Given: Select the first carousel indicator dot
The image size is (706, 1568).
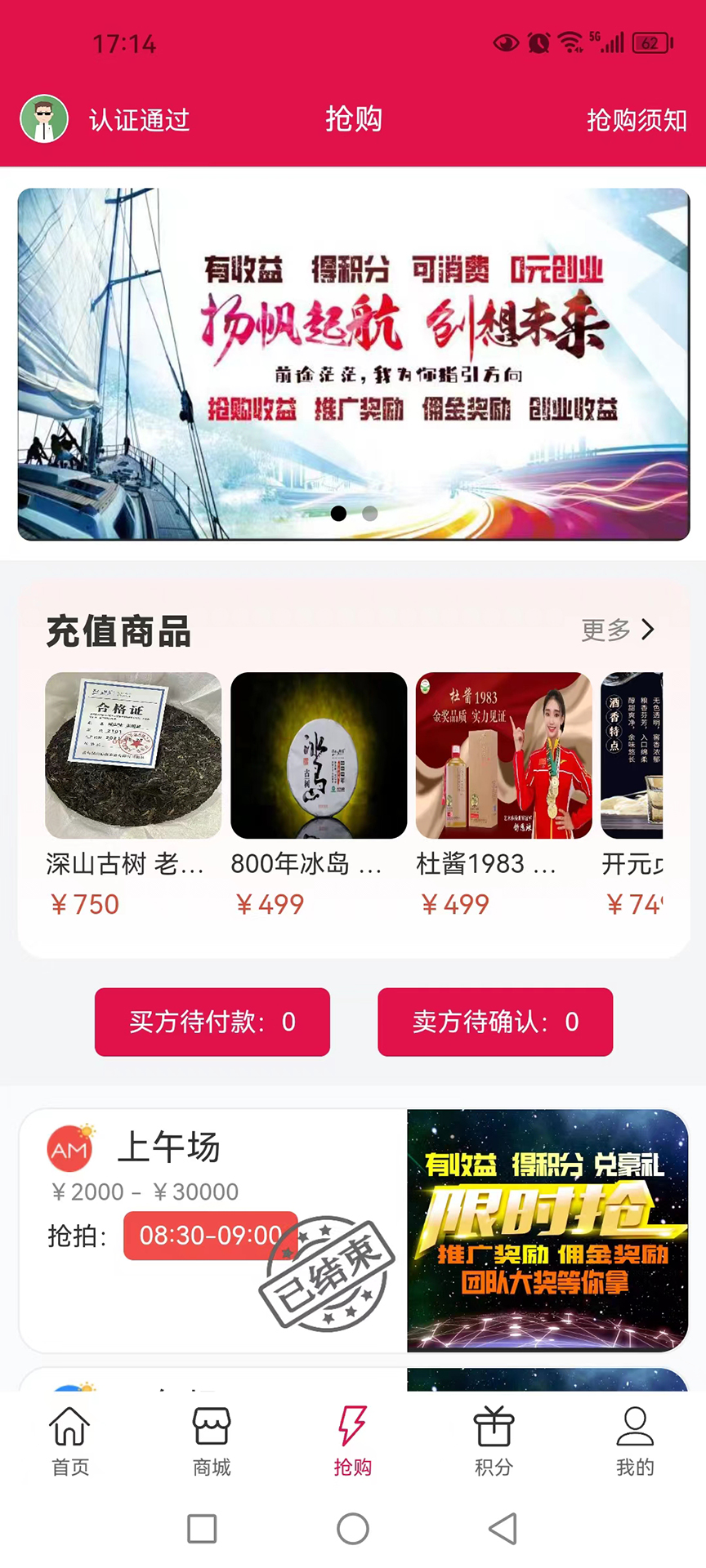Looking at the screenshot, I should click(x=338, y=514).
